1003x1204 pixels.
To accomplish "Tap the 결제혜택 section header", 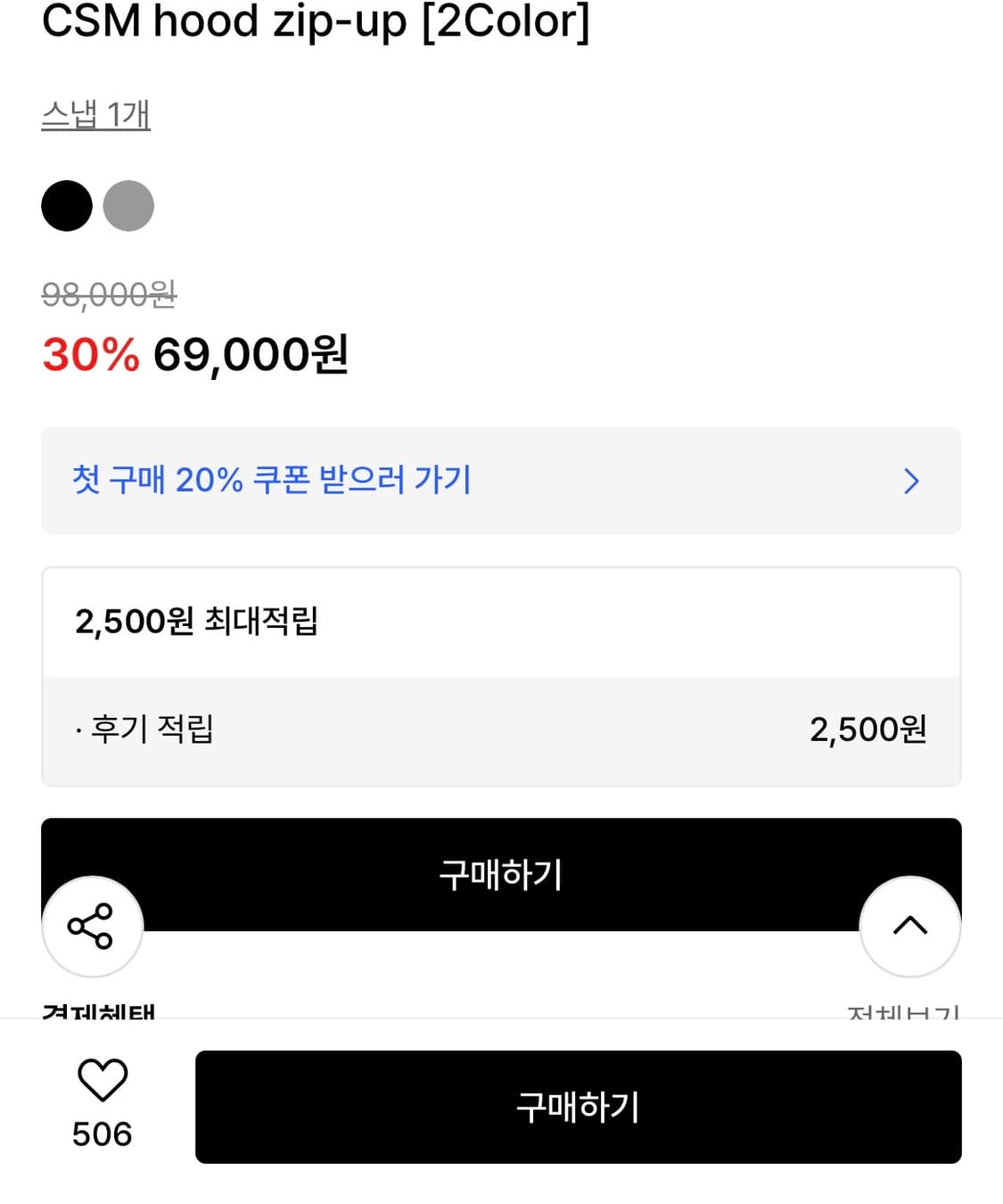I will click(x=100, y=1012).
